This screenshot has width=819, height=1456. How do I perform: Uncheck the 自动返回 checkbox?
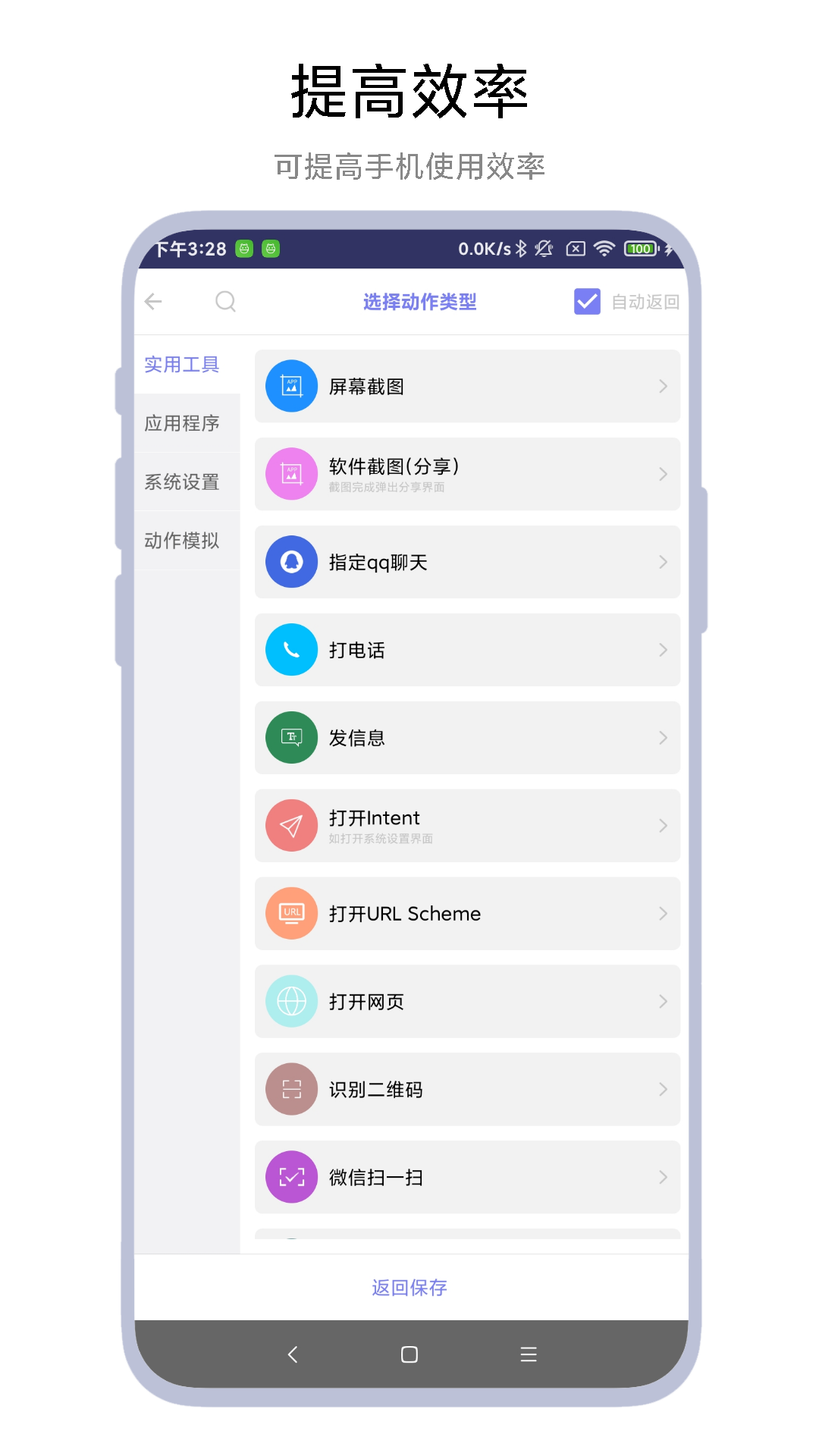coord(586,301)
